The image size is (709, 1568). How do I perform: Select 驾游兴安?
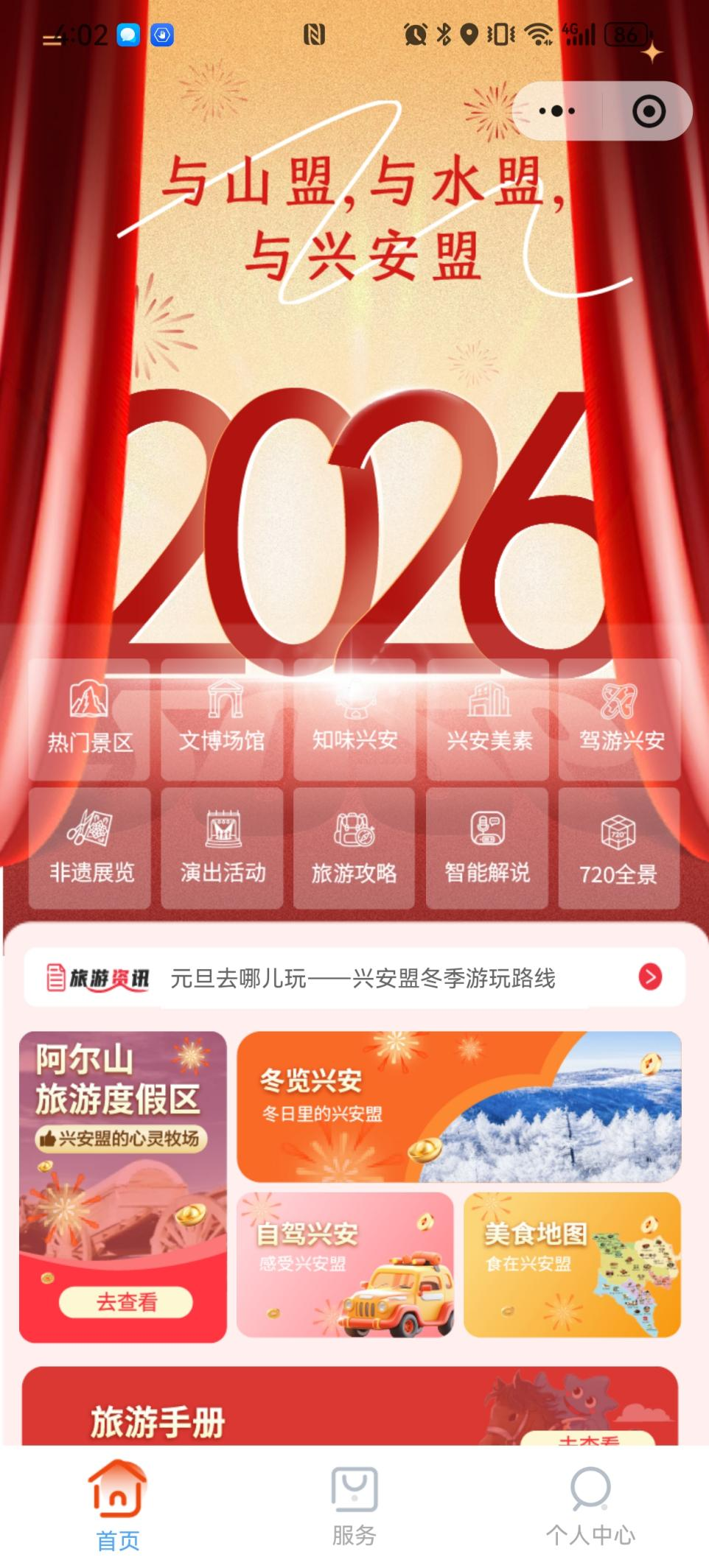pos(620,720)
